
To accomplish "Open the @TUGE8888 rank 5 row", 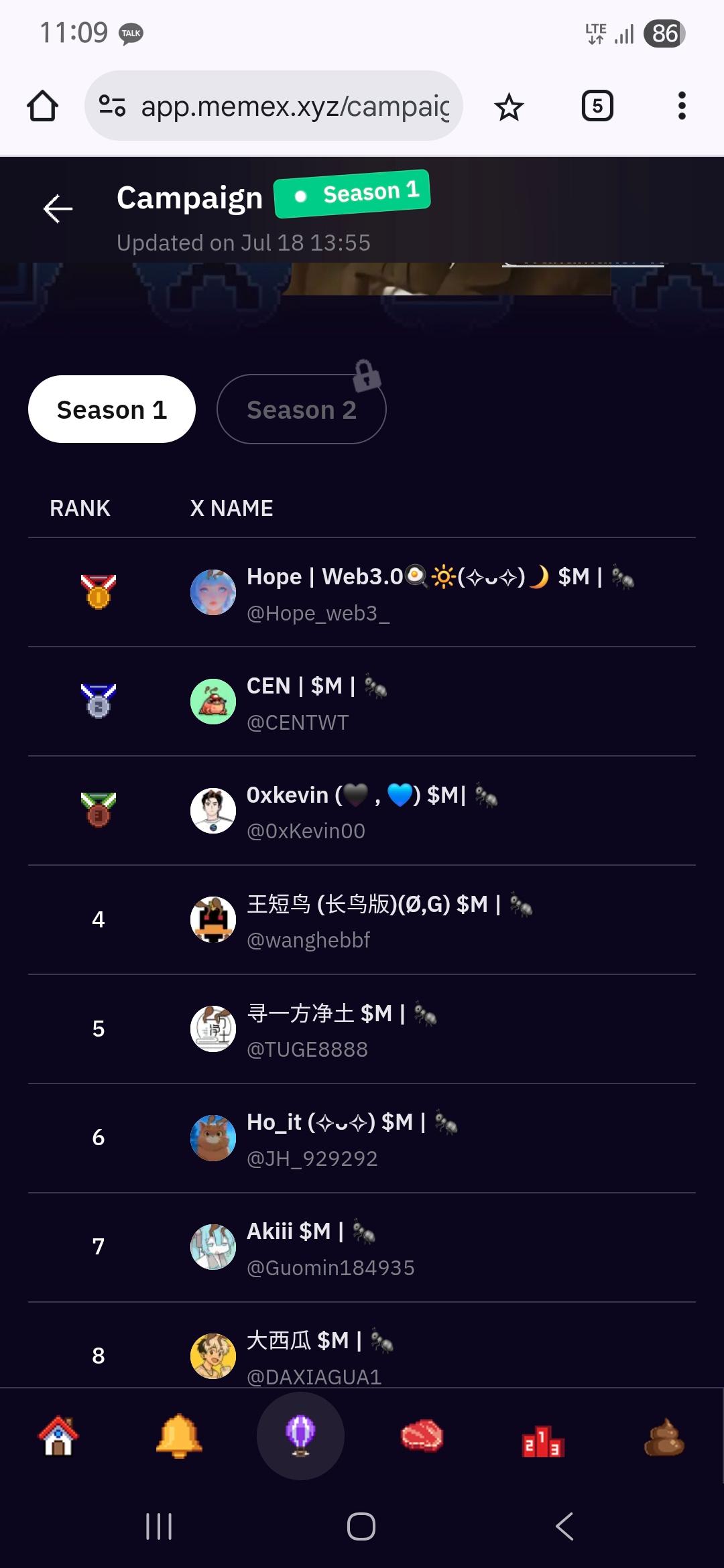I will [362, 1030].
